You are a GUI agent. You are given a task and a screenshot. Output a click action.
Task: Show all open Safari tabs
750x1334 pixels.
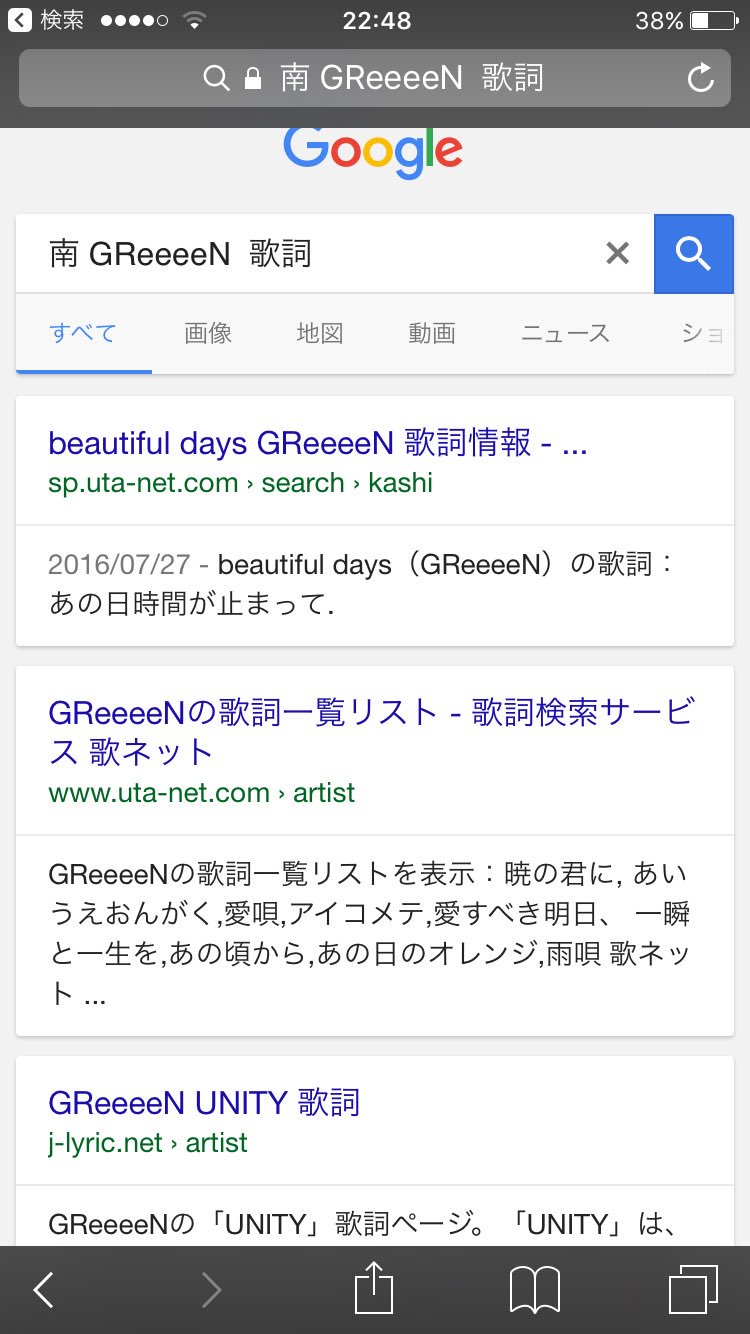click(693, 1290)
